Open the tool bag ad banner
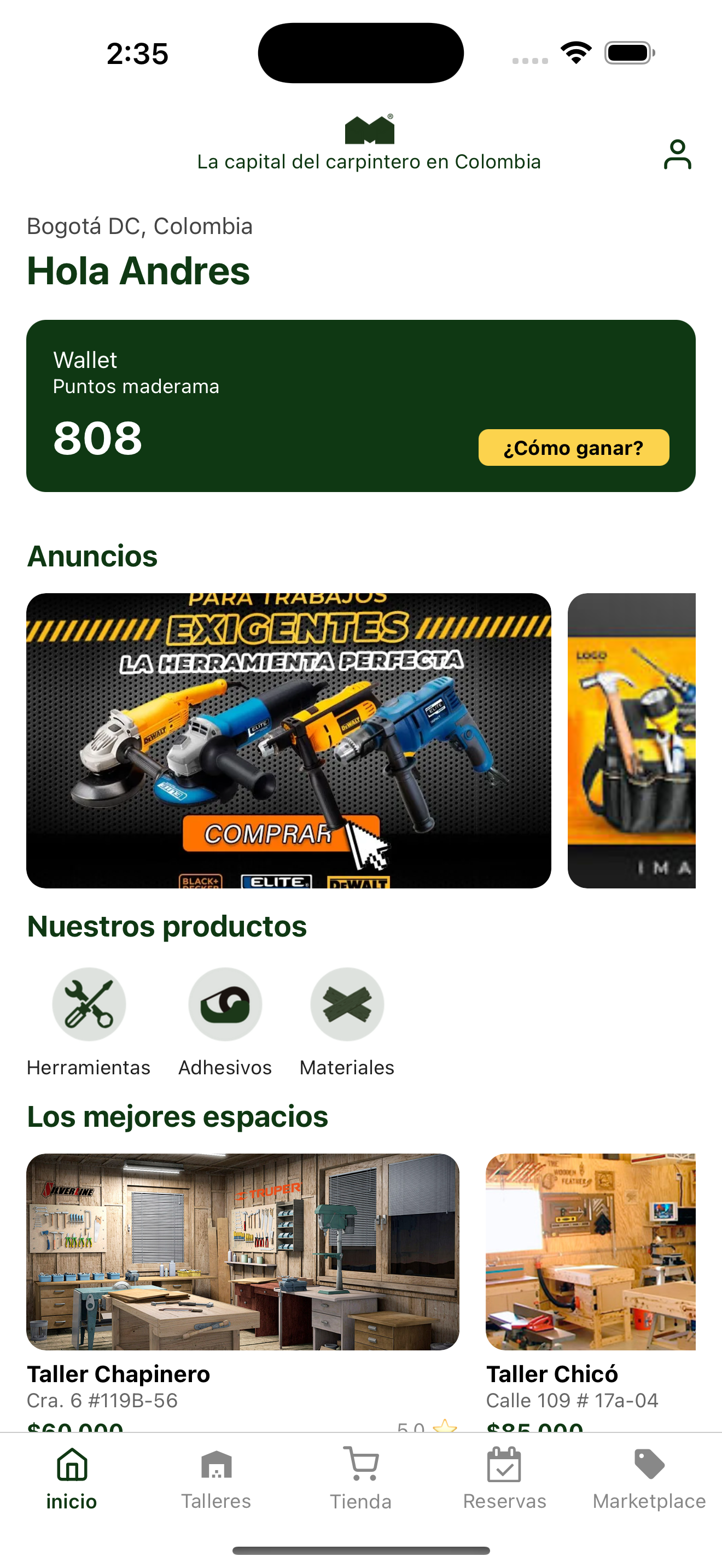Screen dimensions: 722x1568 click(631, 740)
